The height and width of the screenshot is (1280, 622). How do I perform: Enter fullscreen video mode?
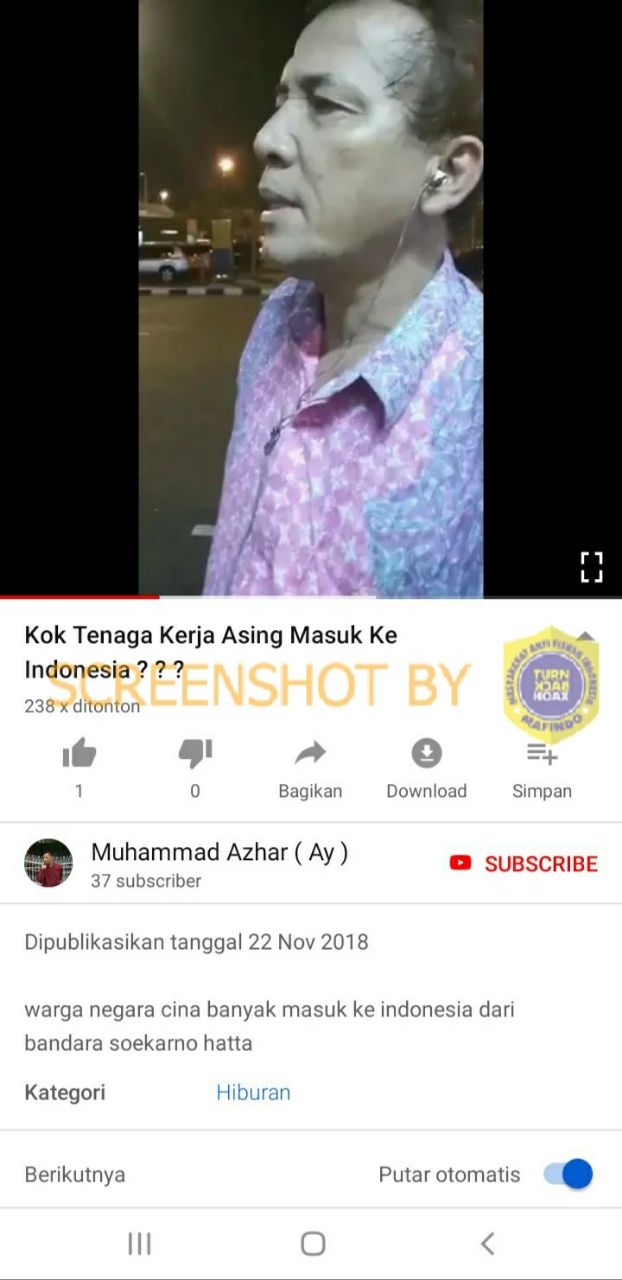(x=591, y=567)
